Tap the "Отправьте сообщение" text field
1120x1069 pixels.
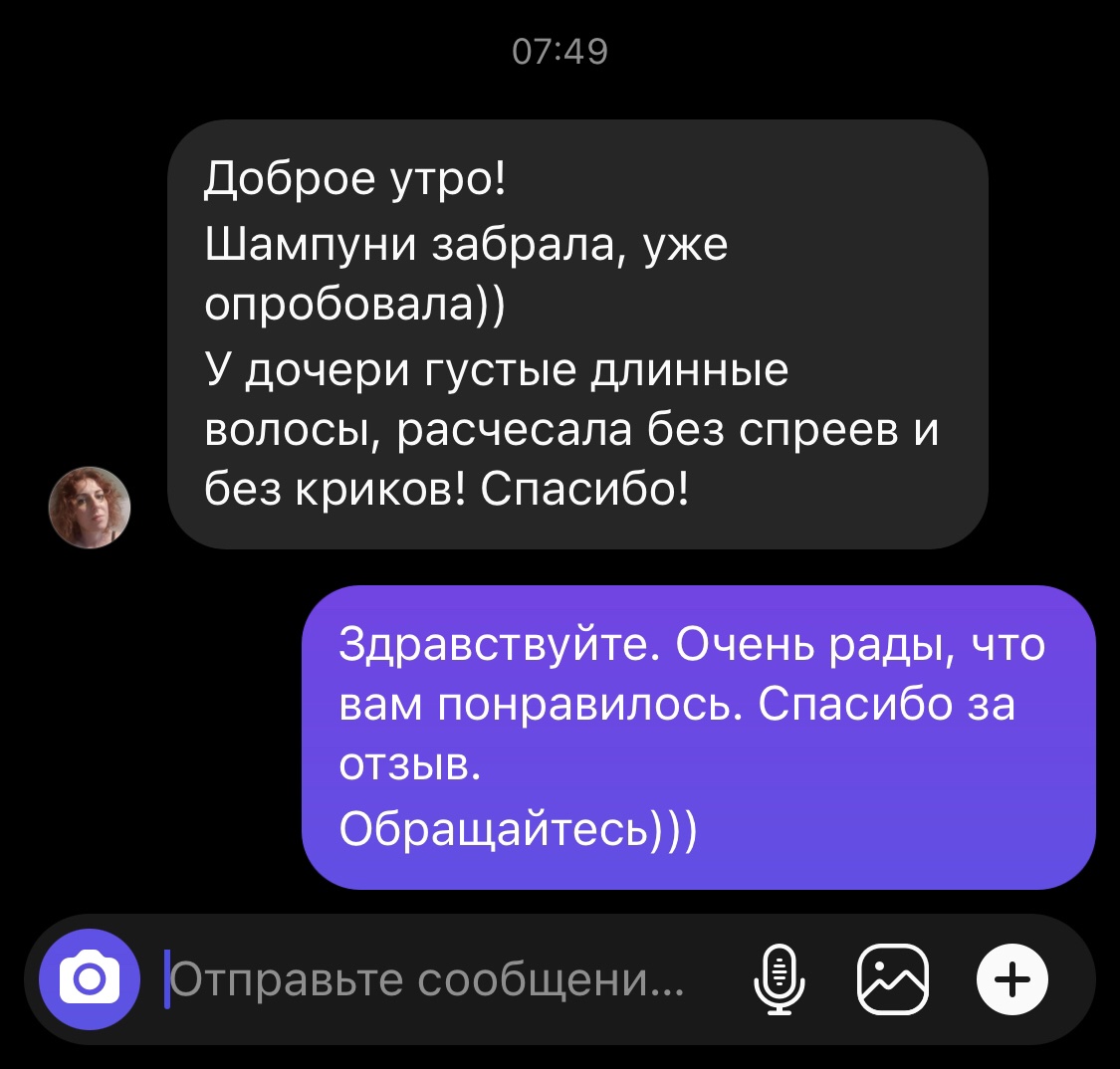tap(428, 980)
